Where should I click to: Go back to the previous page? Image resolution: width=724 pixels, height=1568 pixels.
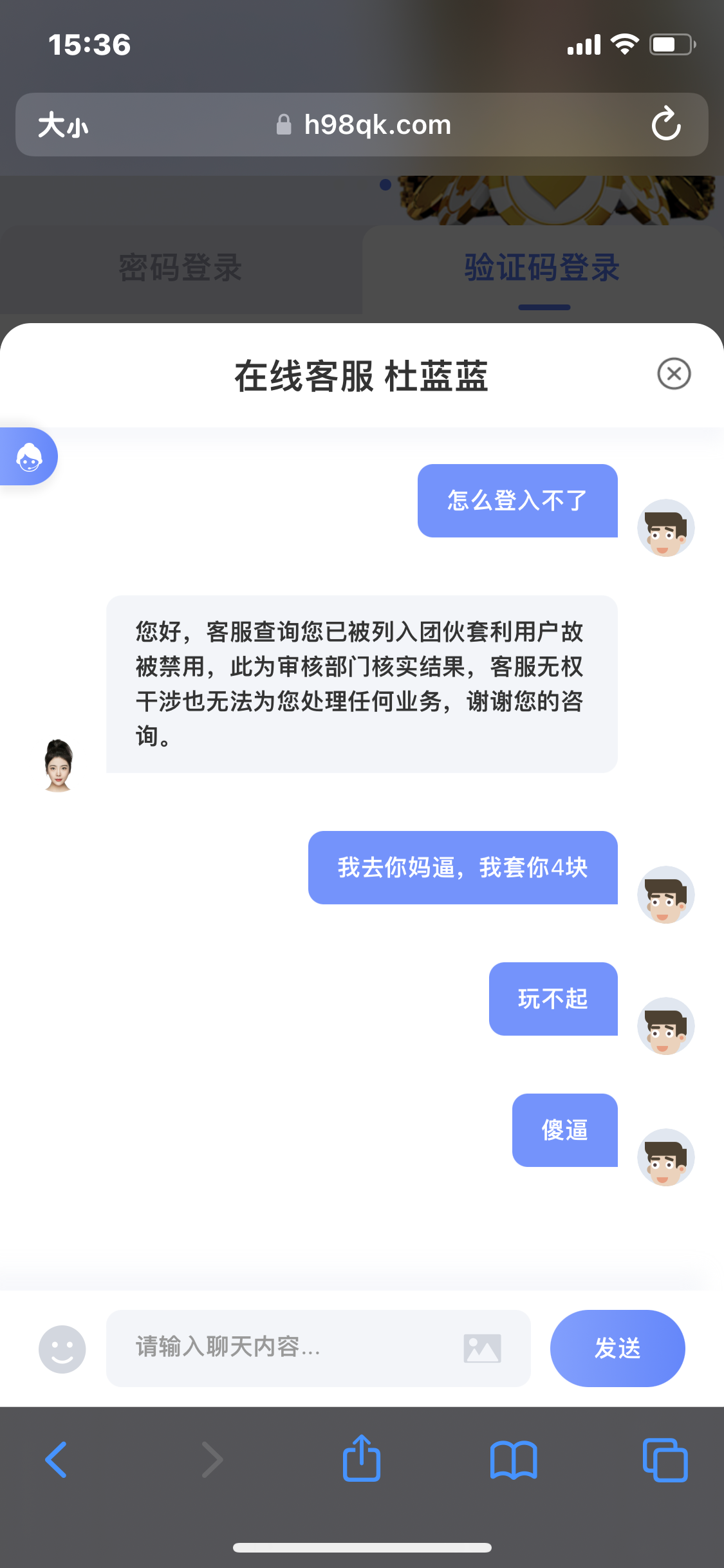pyautogui.click(x=57, y=1459)
